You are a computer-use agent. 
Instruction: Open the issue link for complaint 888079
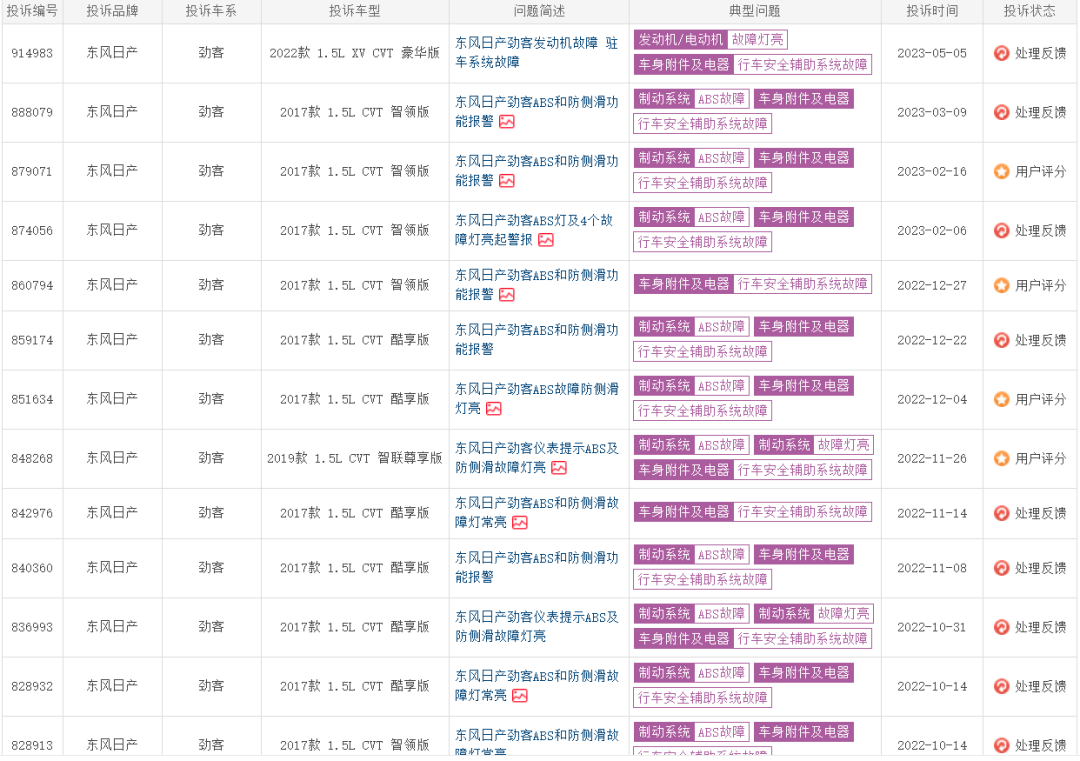[536, 102]
